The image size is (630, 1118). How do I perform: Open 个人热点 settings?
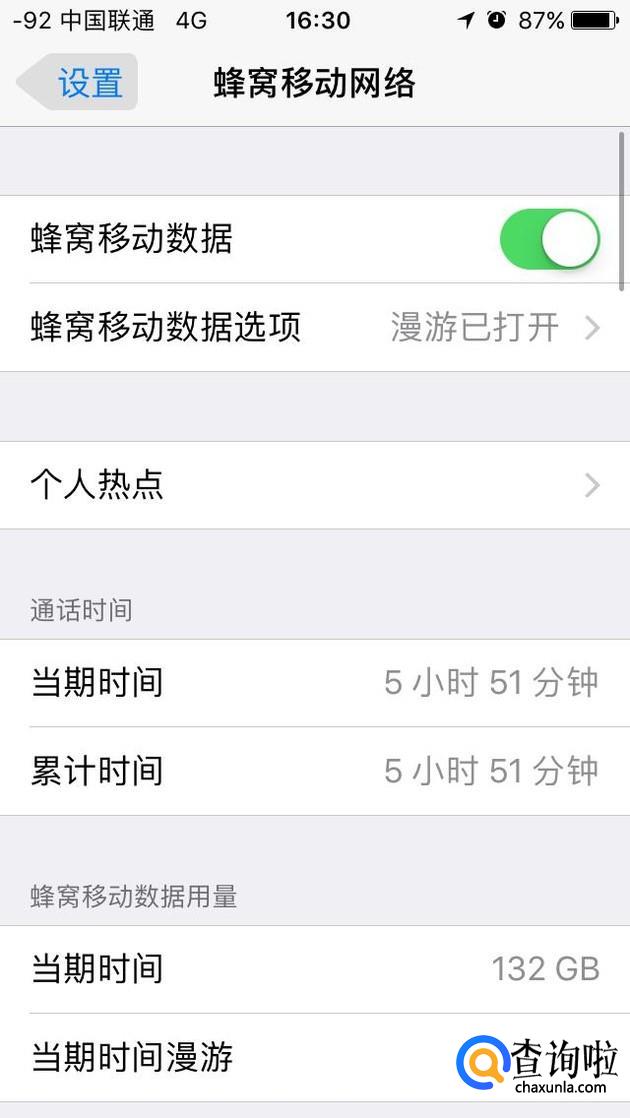pos(315,486)
